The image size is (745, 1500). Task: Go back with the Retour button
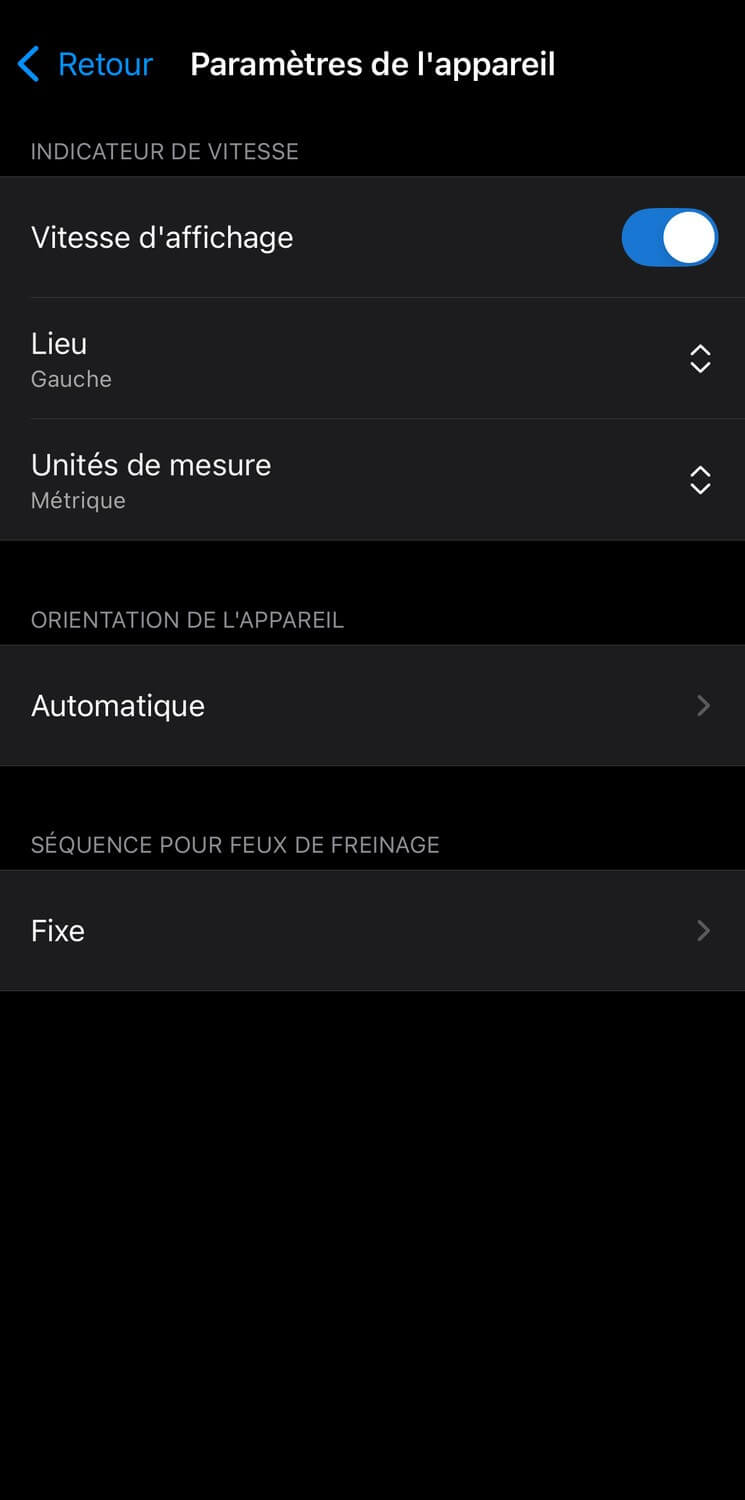[86, 65]
